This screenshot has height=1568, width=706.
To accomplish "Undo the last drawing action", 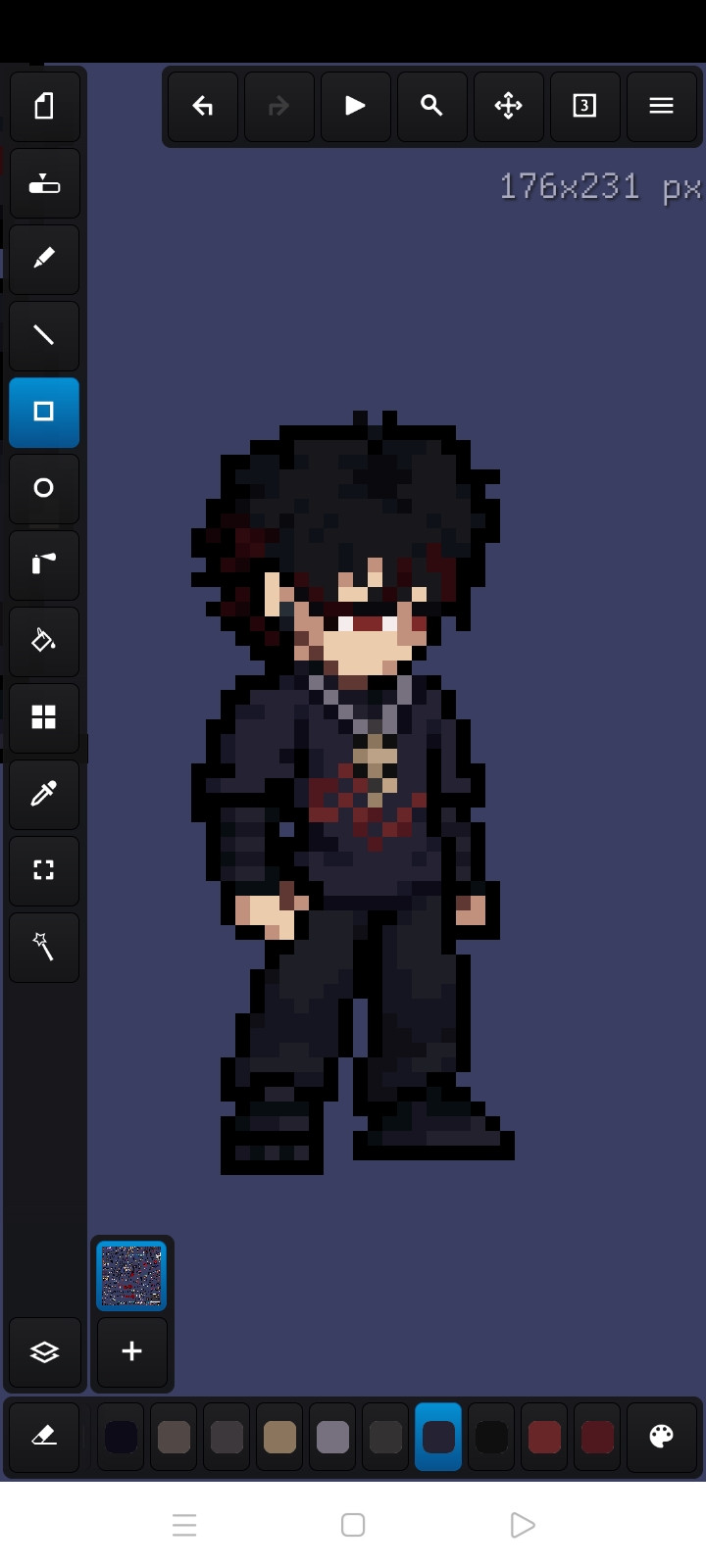I will [203, 106].
